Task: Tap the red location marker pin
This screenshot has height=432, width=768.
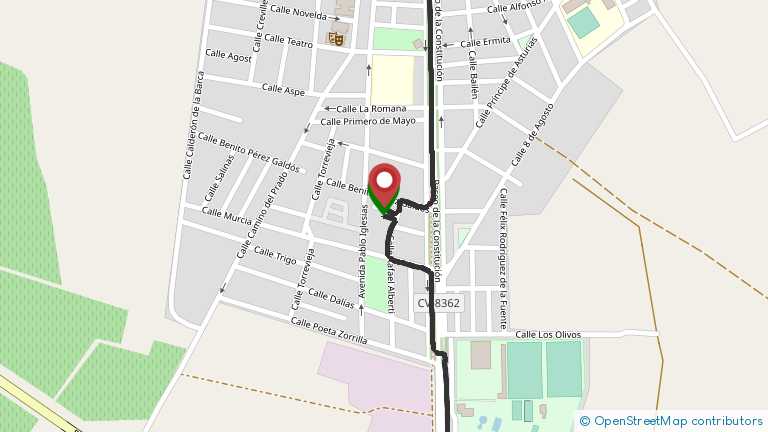Action: click(x=385, y=184)
